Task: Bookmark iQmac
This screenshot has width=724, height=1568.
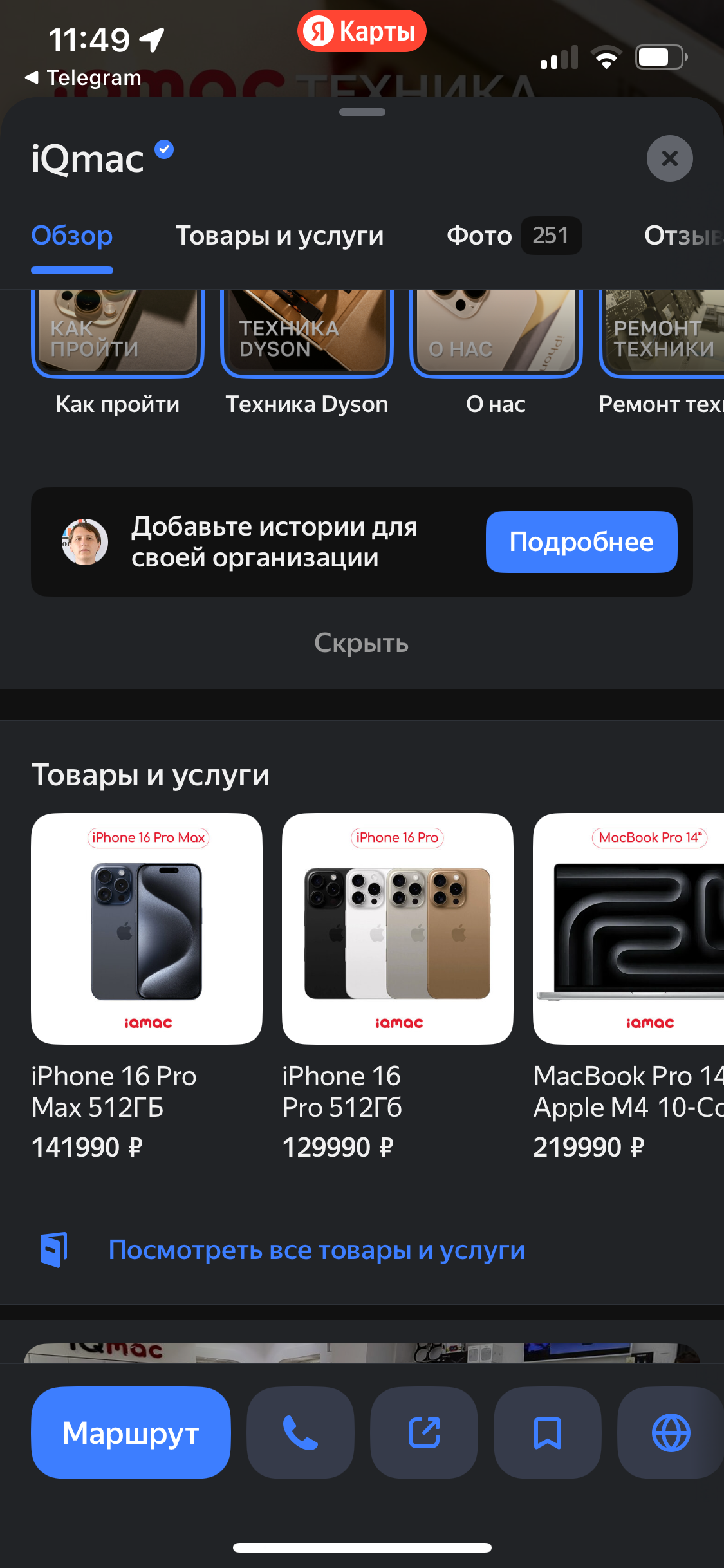Action: click(548, 1433)
